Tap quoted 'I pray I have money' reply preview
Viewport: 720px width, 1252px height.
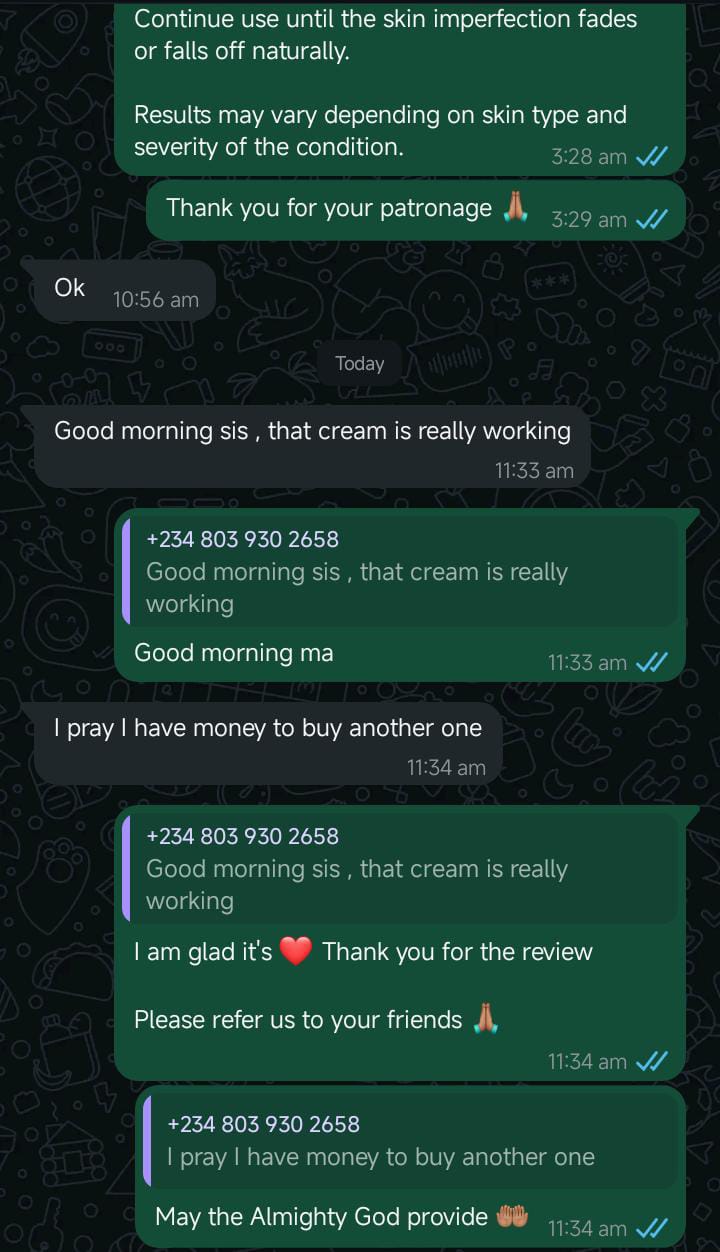coord(410,1141)
